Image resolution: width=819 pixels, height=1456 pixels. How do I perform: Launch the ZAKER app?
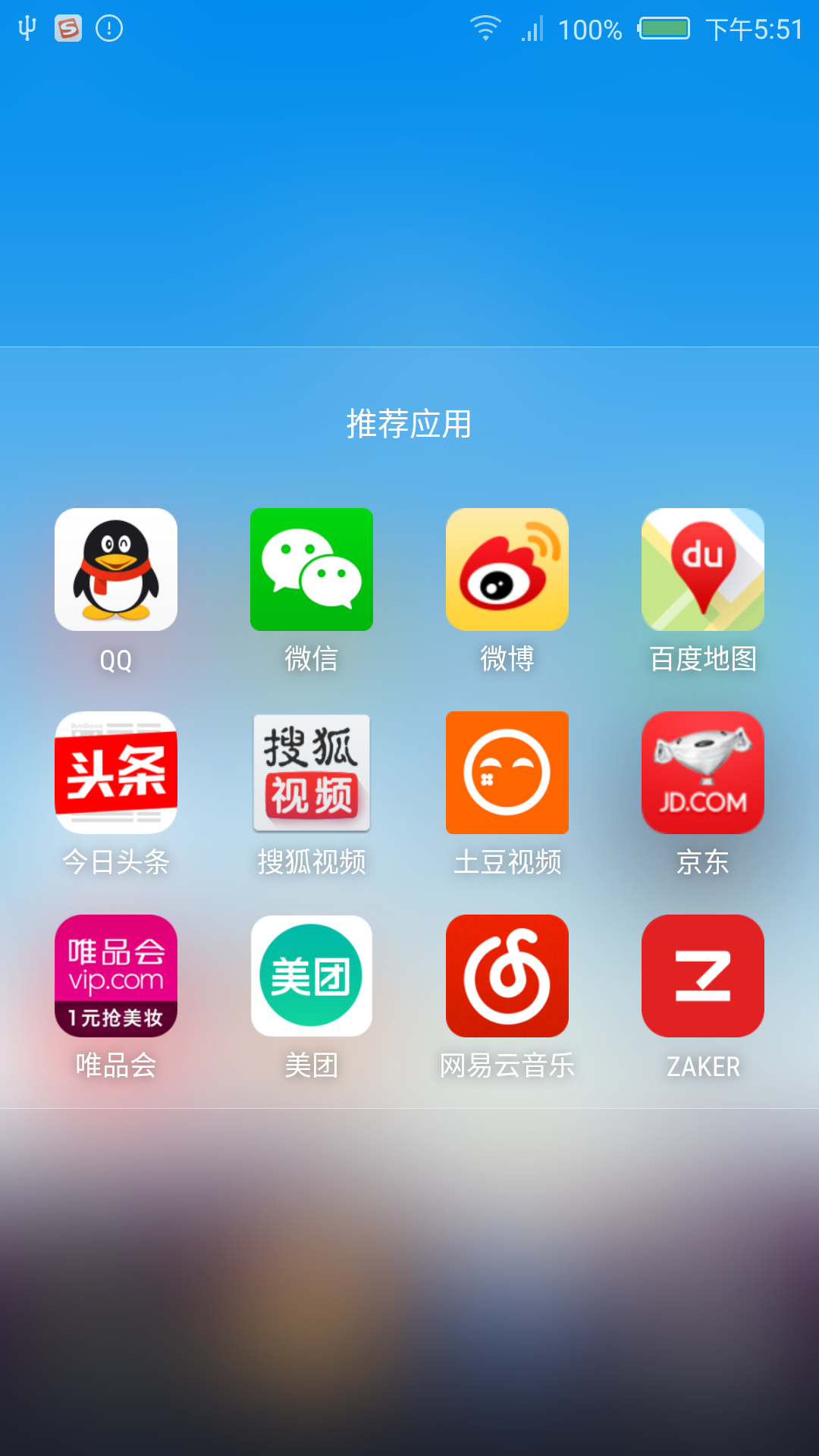click(703, 976)
